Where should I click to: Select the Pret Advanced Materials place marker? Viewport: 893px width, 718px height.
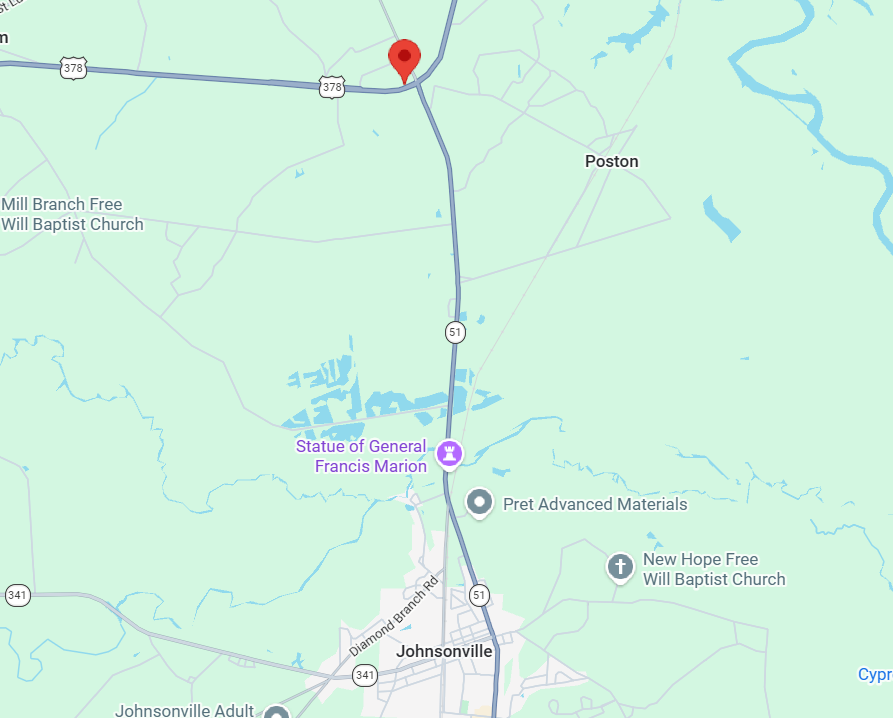tap(480, 503)
